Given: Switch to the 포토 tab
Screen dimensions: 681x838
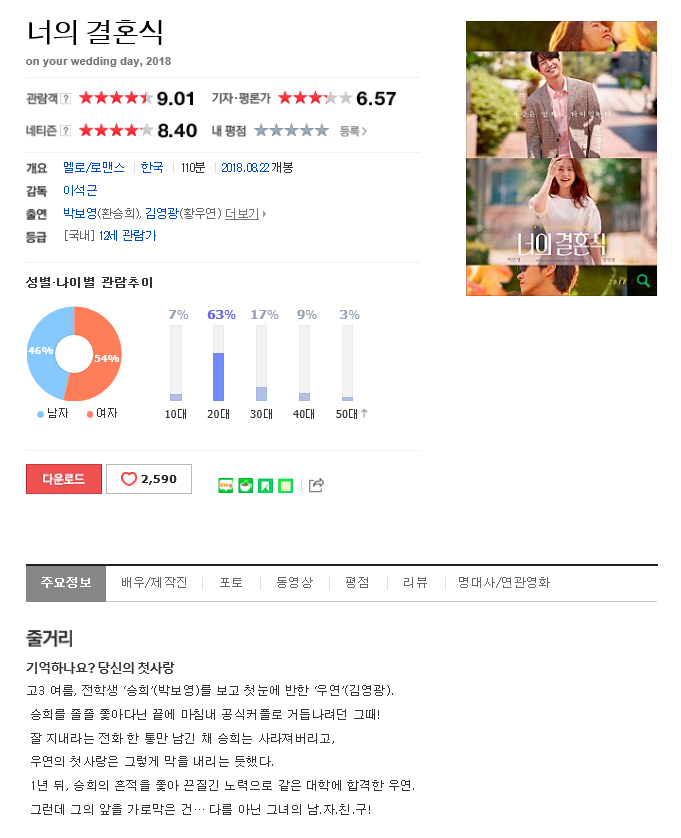Looking at the screenshot, I should (231, 582).
